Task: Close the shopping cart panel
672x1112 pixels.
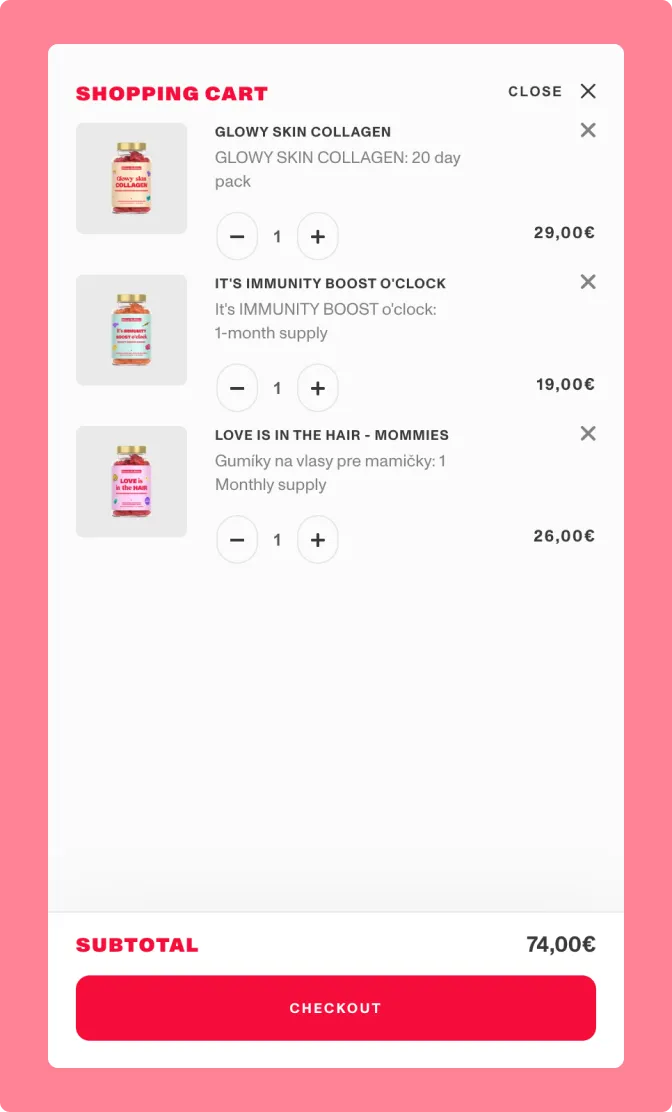Action: click(x=587, y=91)
